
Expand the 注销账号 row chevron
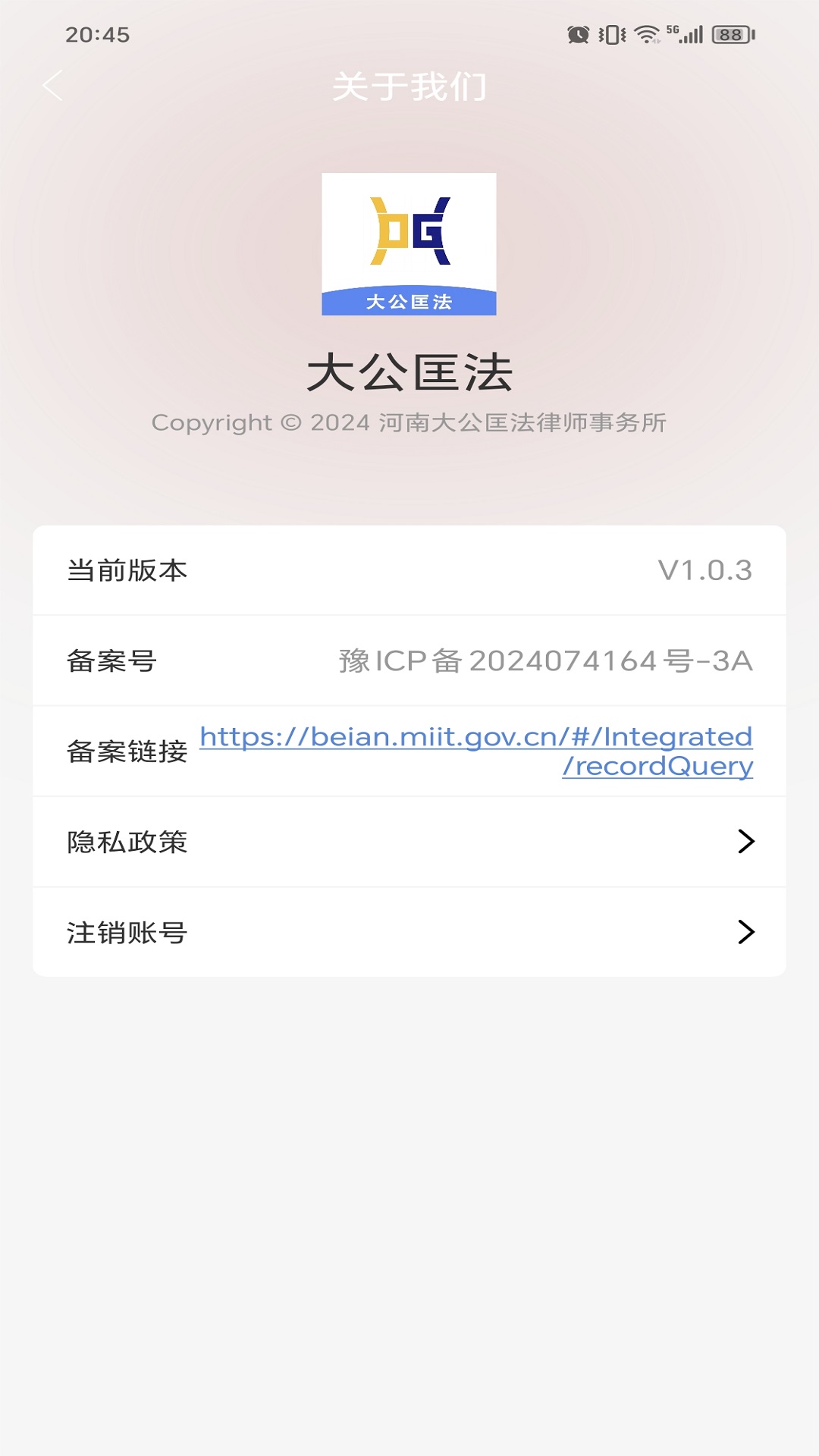746,931
